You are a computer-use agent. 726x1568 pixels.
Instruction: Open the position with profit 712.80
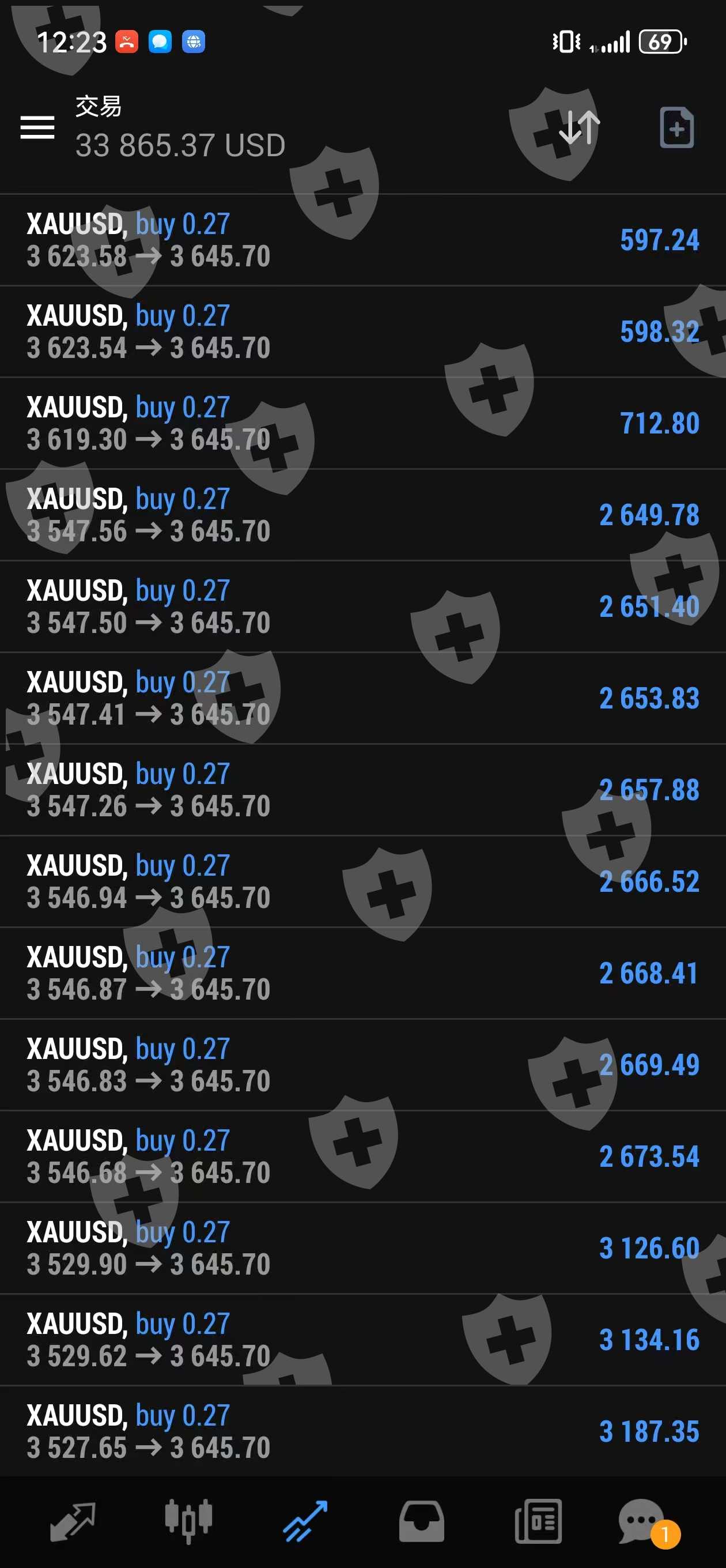point(362,423)
